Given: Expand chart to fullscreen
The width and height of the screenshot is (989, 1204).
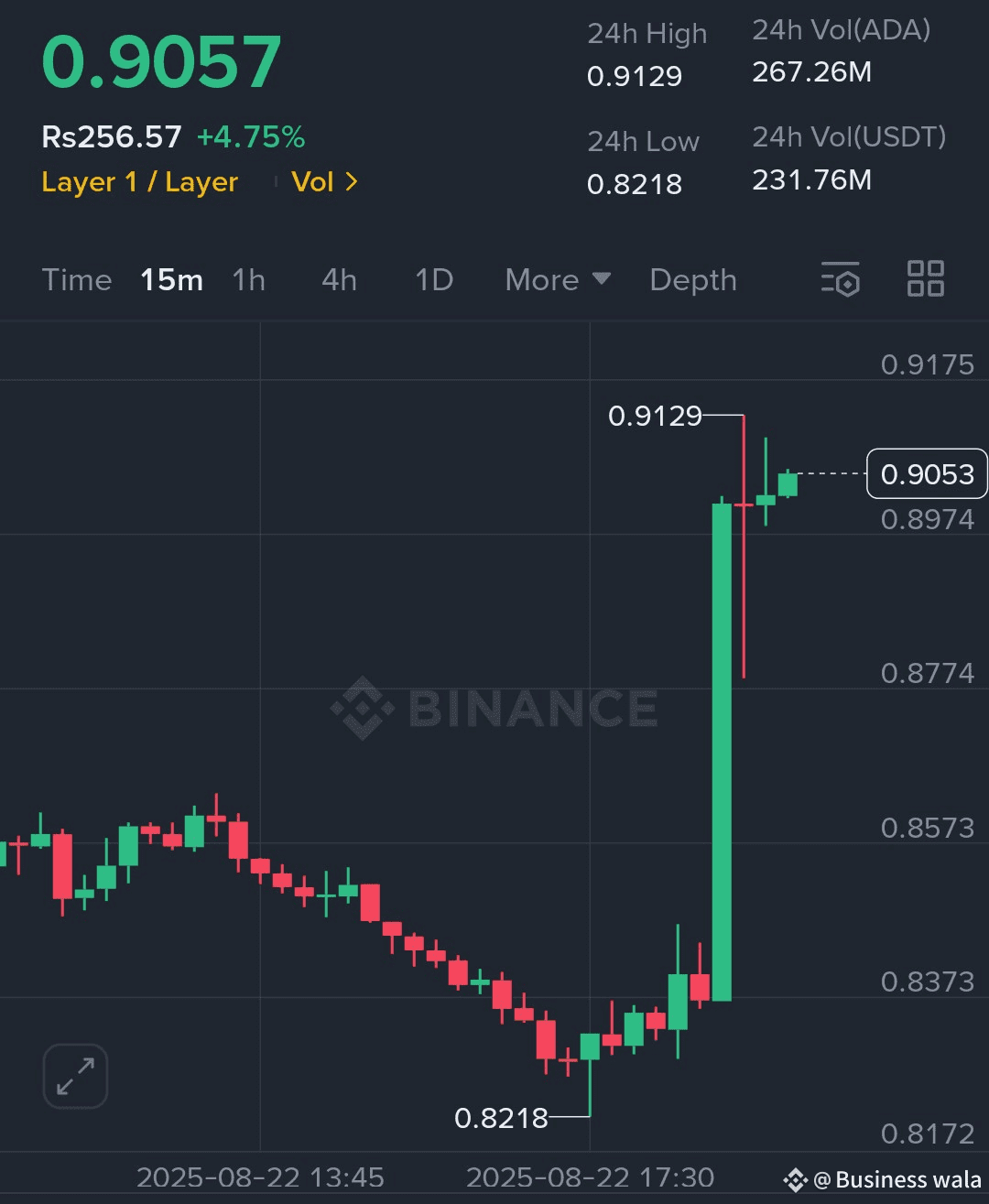Looking at the screenshot, I should pos(76,1076).
